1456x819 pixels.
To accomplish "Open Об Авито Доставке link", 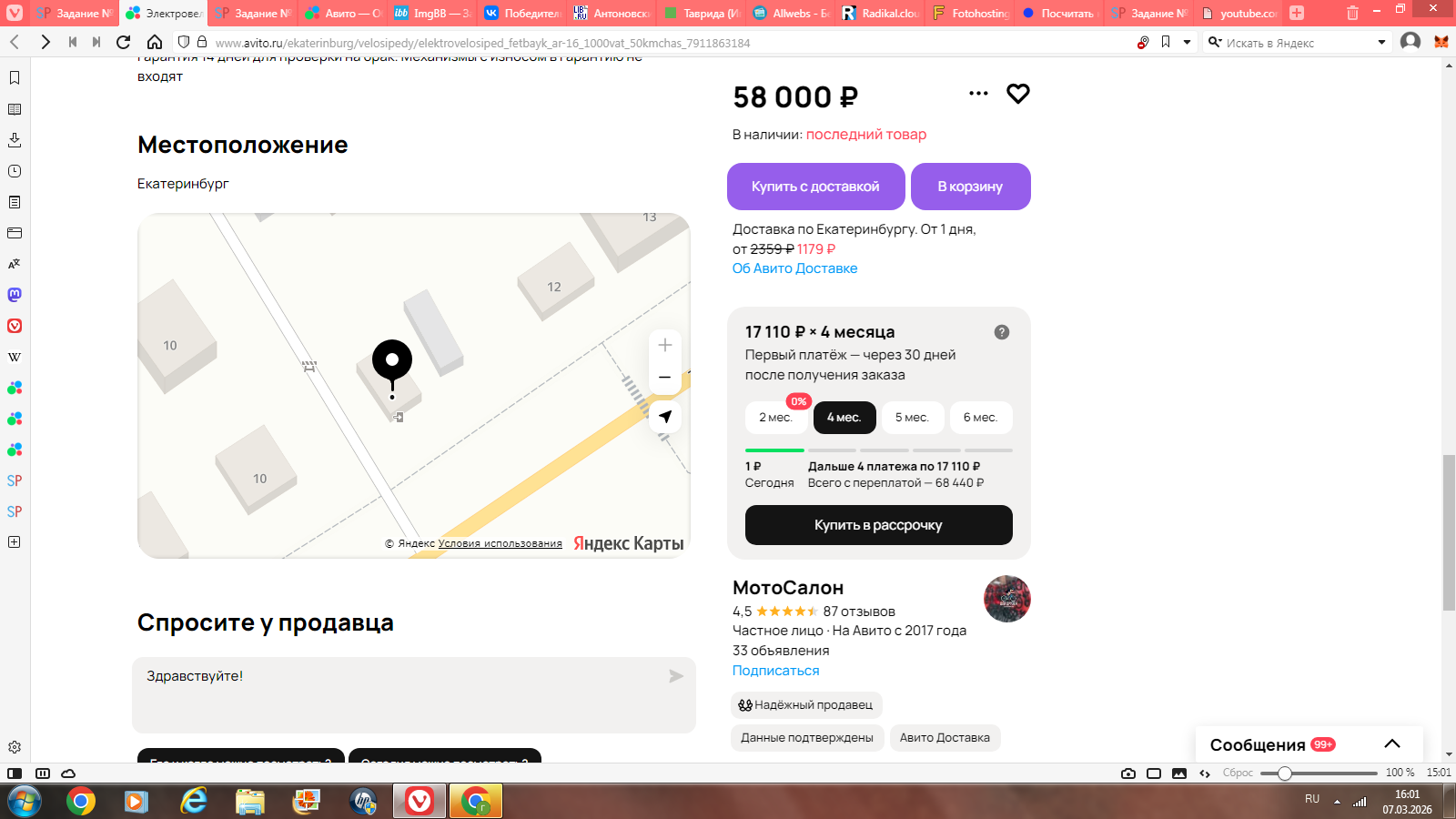I will [x=794, y=268].
